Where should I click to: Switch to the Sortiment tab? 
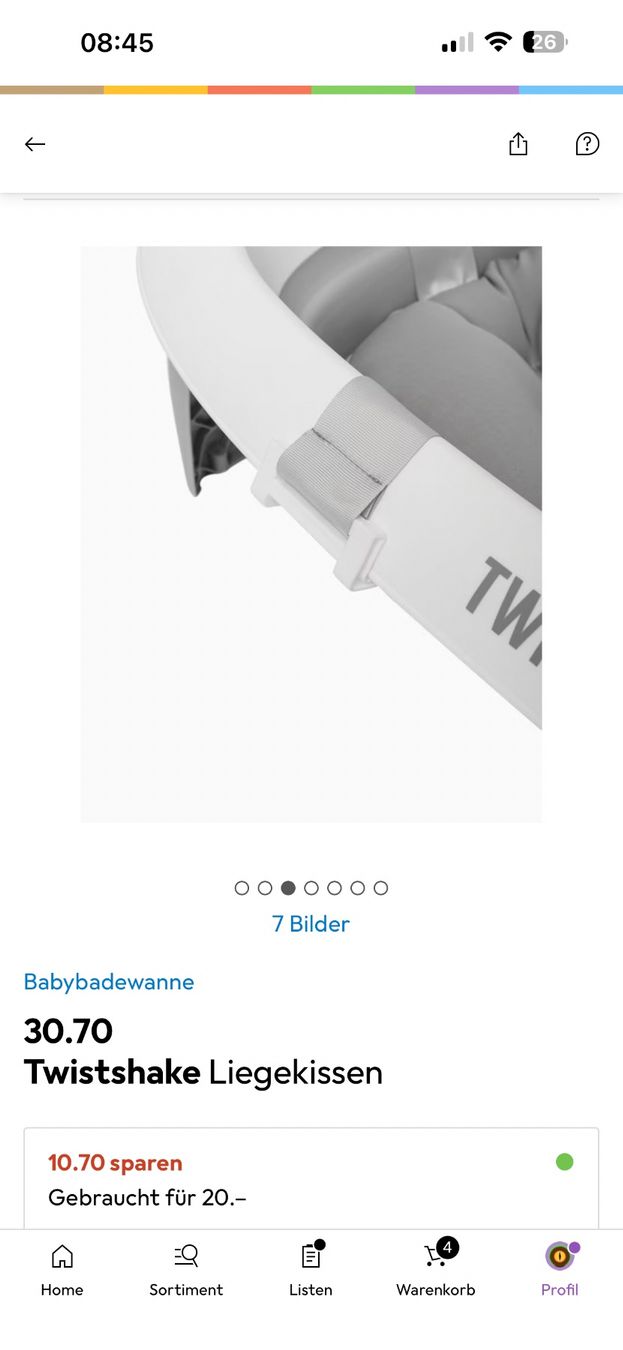(186, 1270)
